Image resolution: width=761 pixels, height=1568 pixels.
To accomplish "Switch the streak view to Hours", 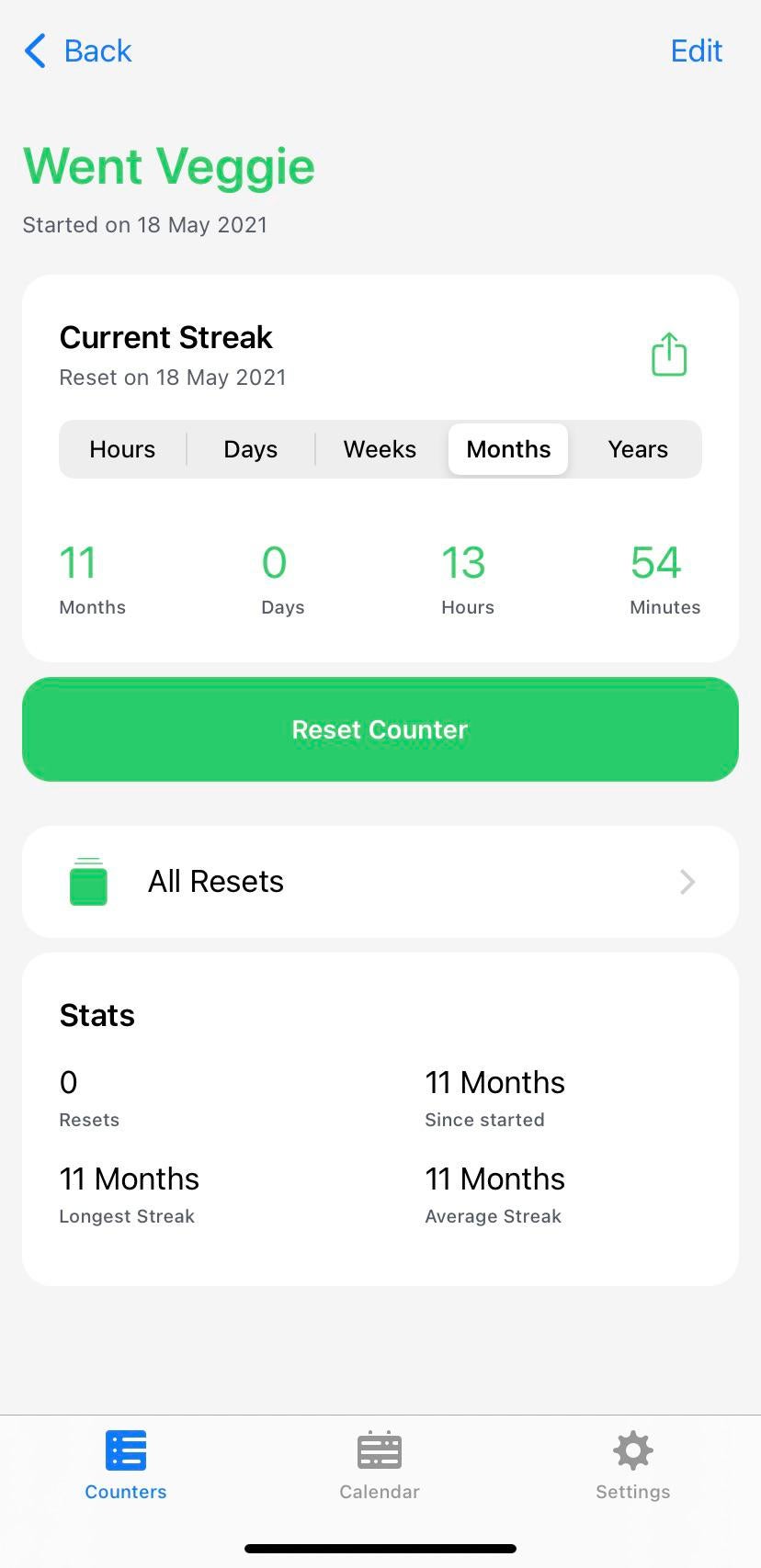I will [x=122, y=449].
